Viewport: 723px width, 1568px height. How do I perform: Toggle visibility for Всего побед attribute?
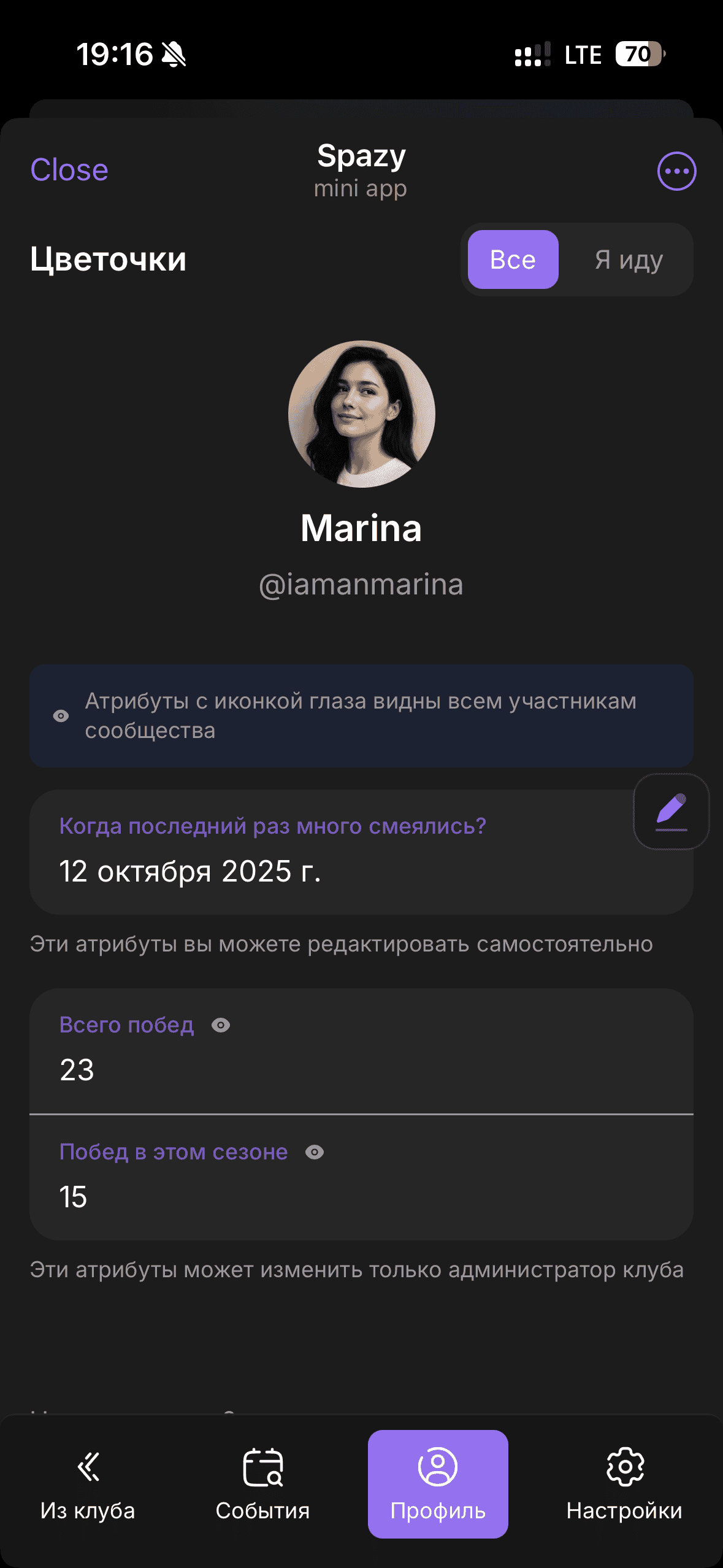[x=221, y=1024]
